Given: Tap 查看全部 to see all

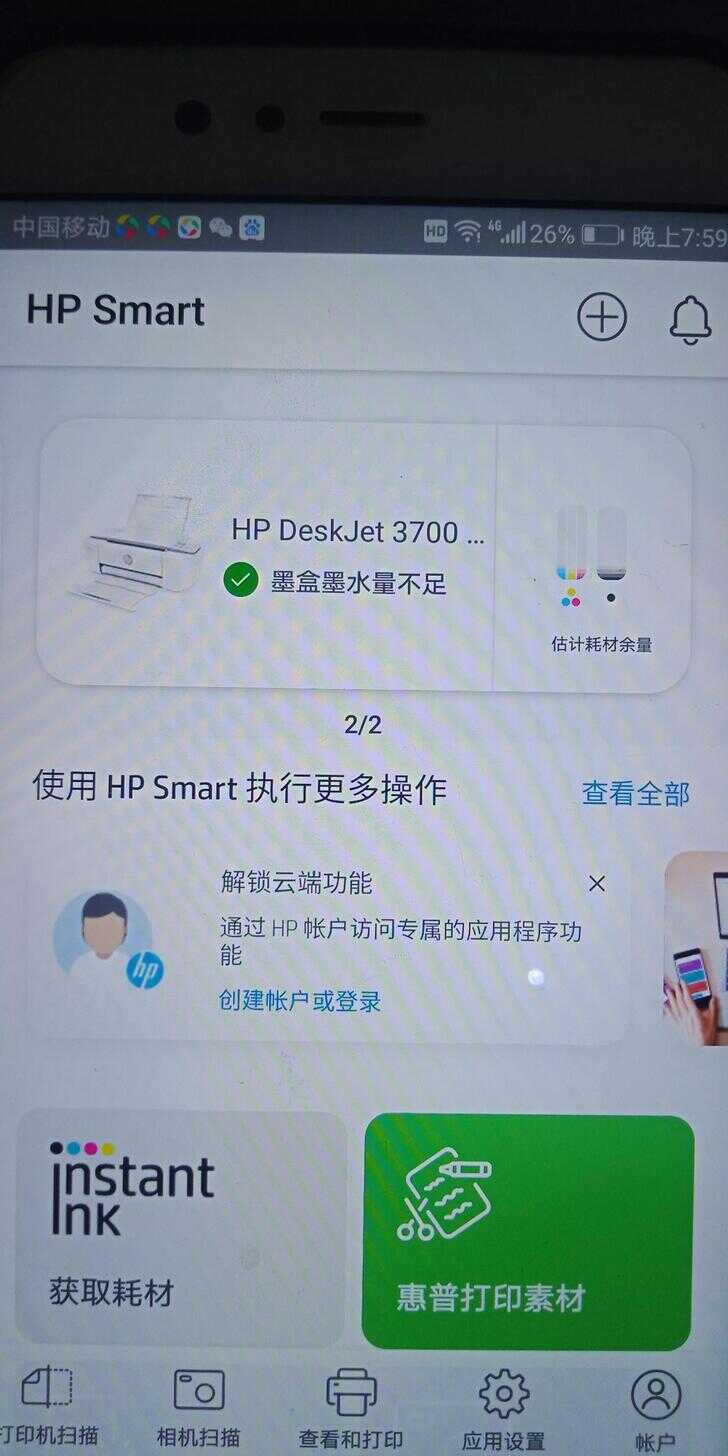Looking at the screenshot, I should [636, 794].
